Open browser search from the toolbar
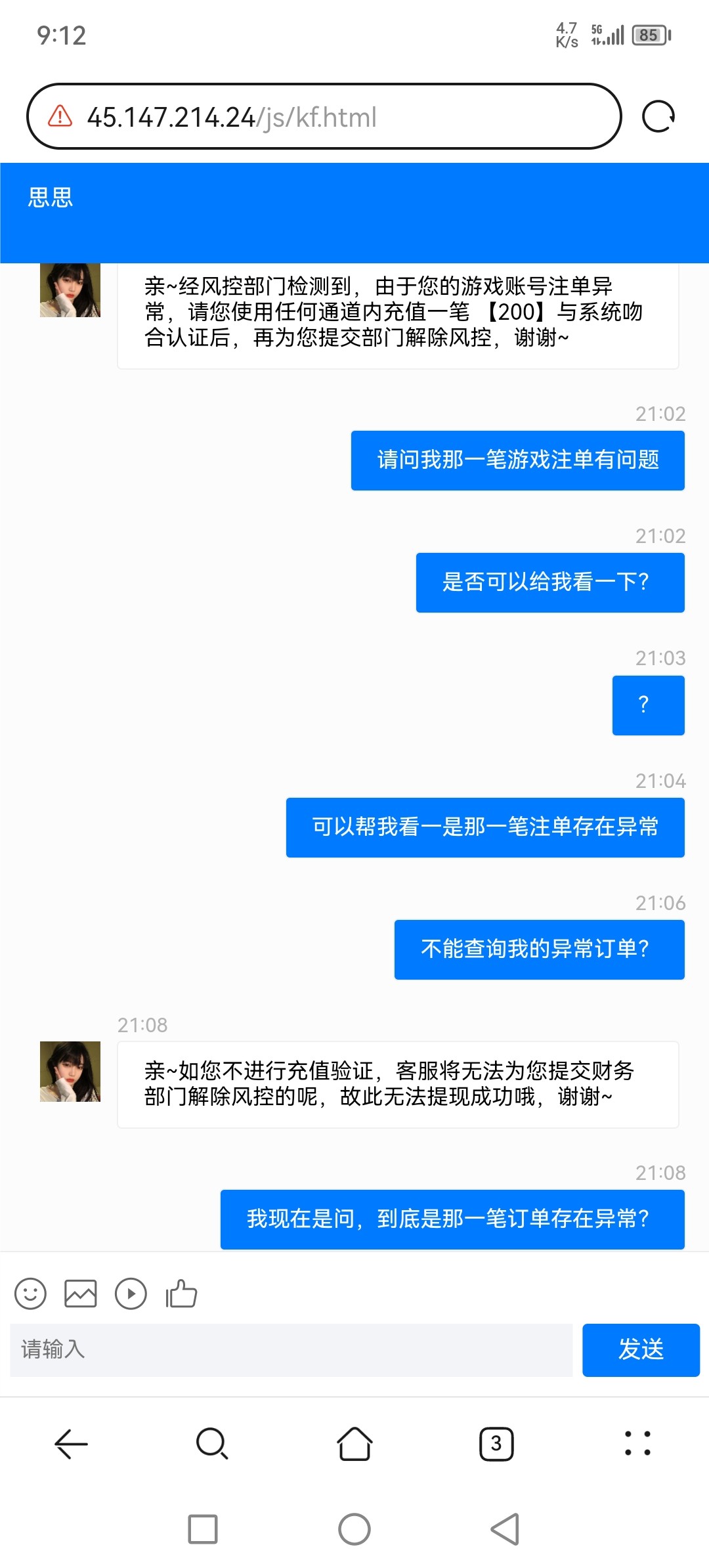The width and height of the screenshot is (709, 1568). (x=212, y=1444)
